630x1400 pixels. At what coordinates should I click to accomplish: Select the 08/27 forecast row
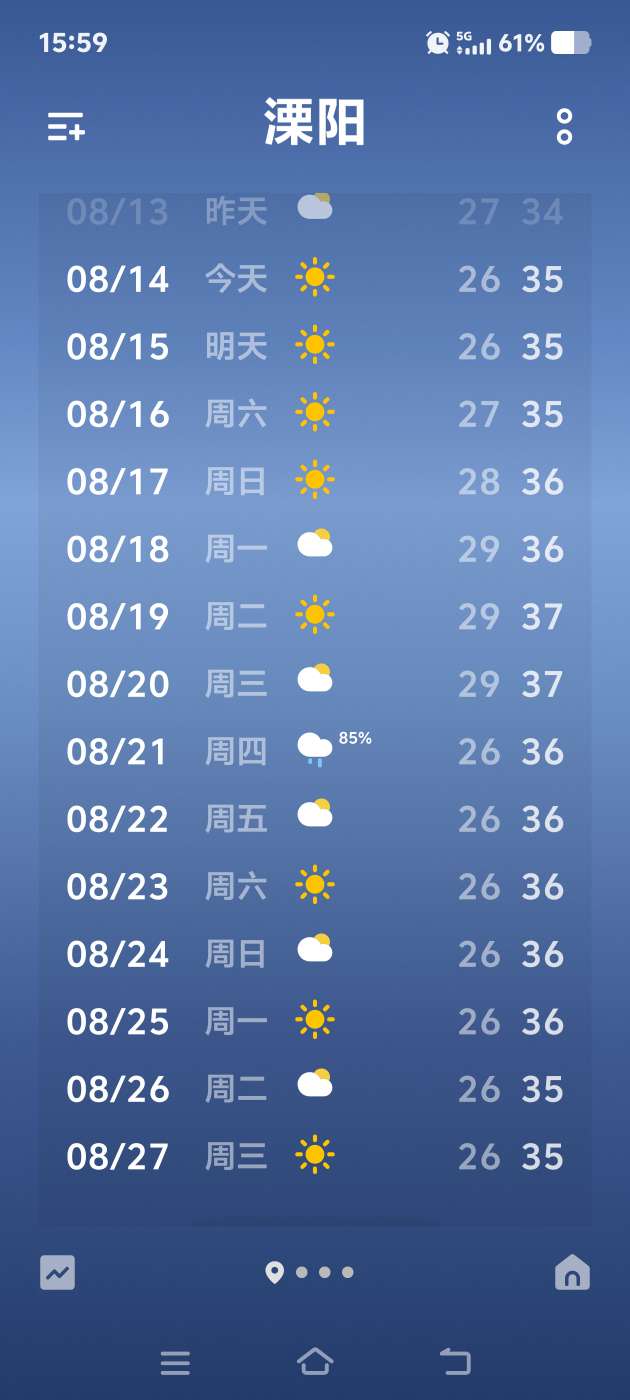pyautogui.click(x=315, y=1156)
